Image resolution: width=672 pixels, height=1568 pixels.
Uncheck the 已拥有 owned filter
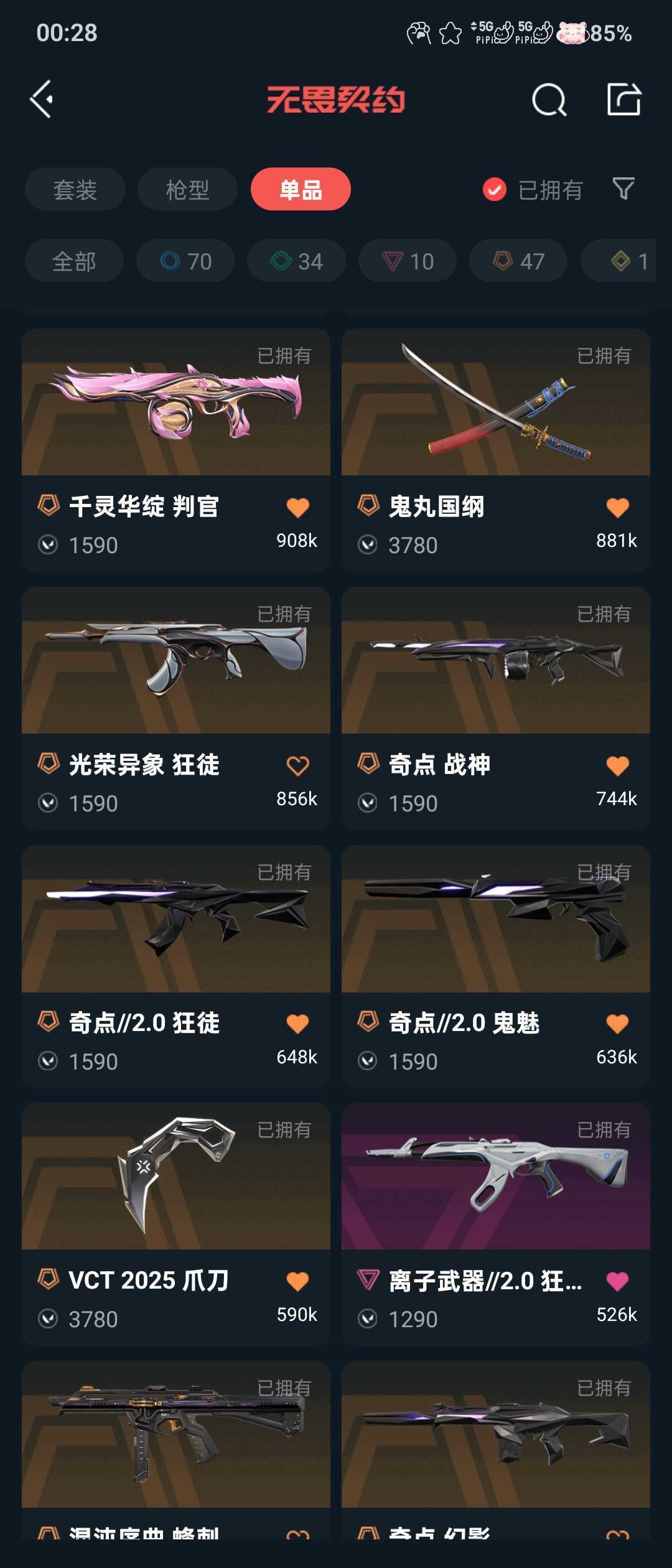(x=495, y=189)
